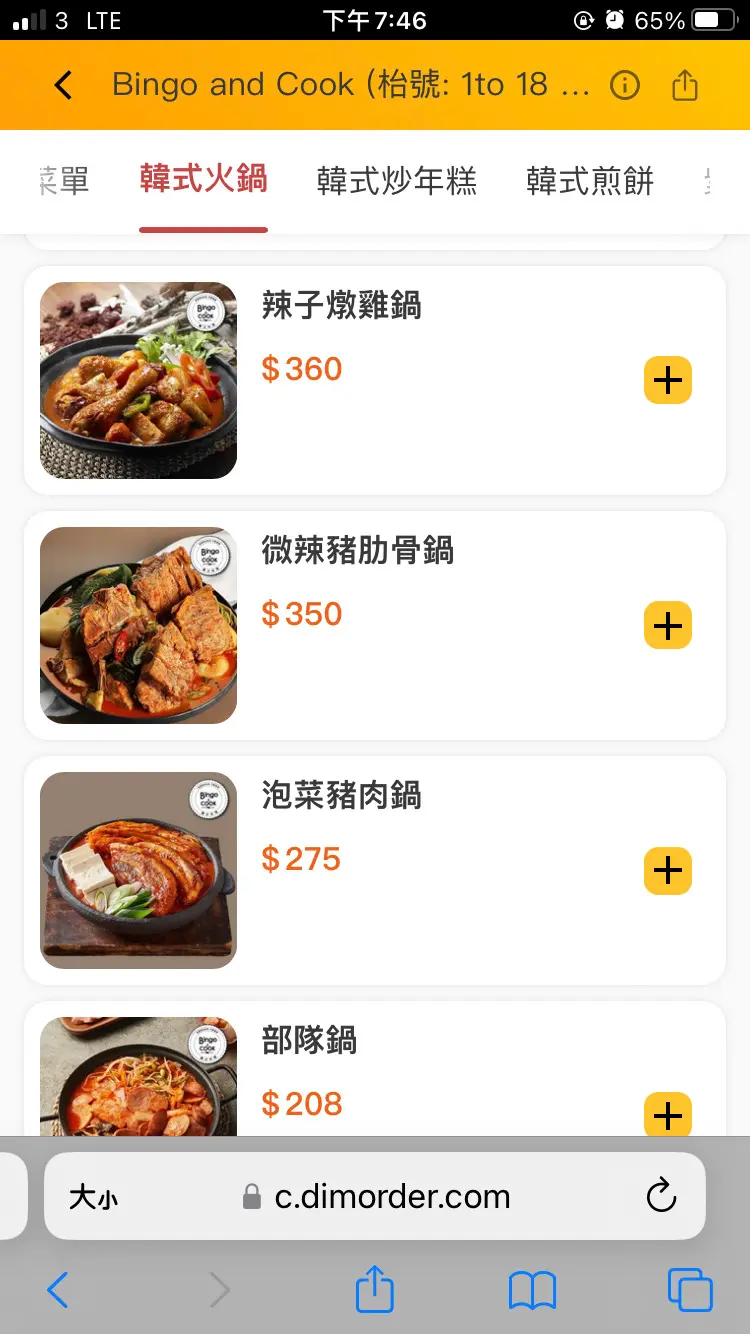This screenshot has height=1334, width=750.
Task: Switch to the 韓式煎餅 tab
Action: pyautogui.click(x=590, y=181)
